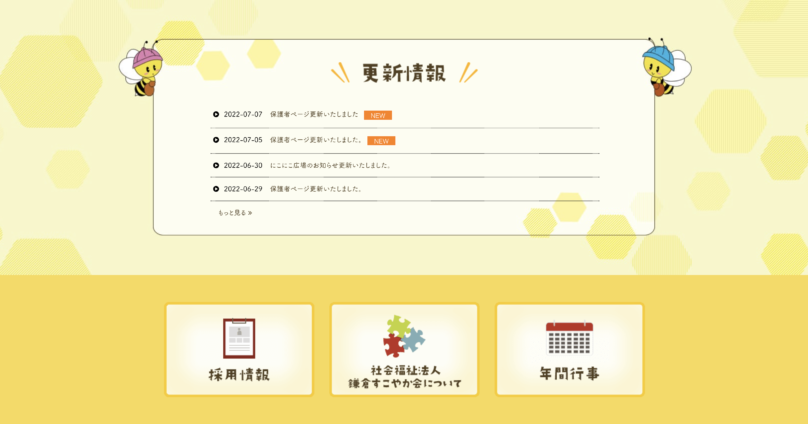Open 社会福祉法人鎌倉すこやか会について card
Screen dimensions: 808x424
(404, 350)
